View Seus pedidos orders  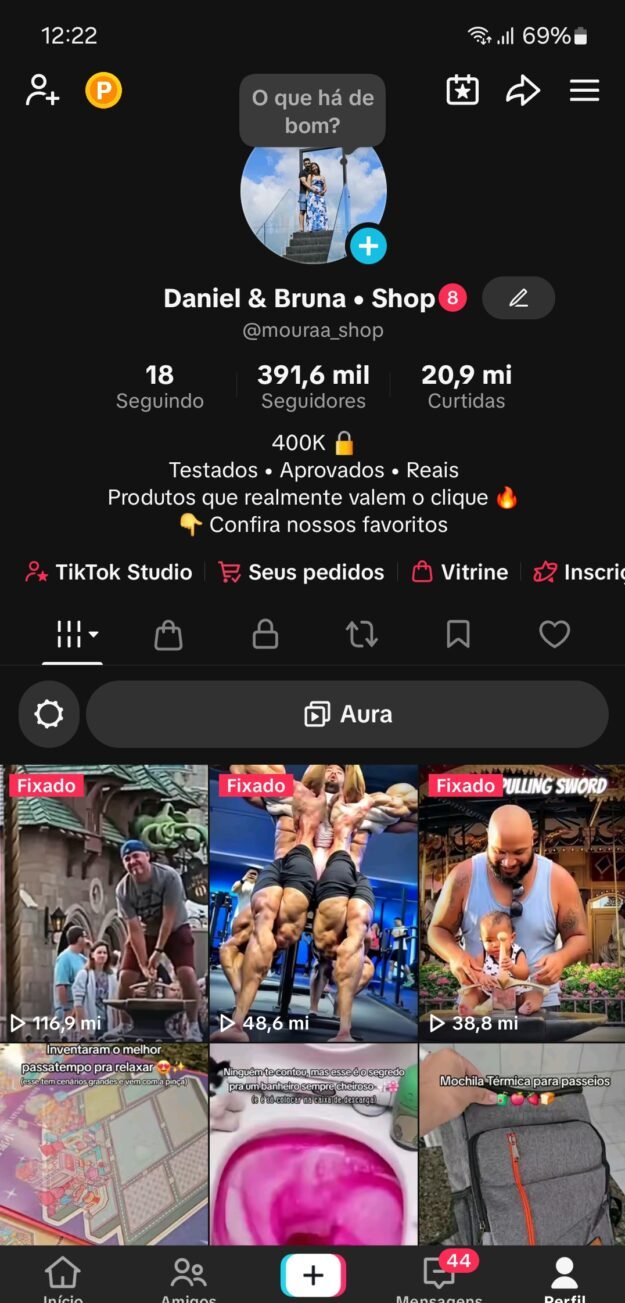(303, 572)
